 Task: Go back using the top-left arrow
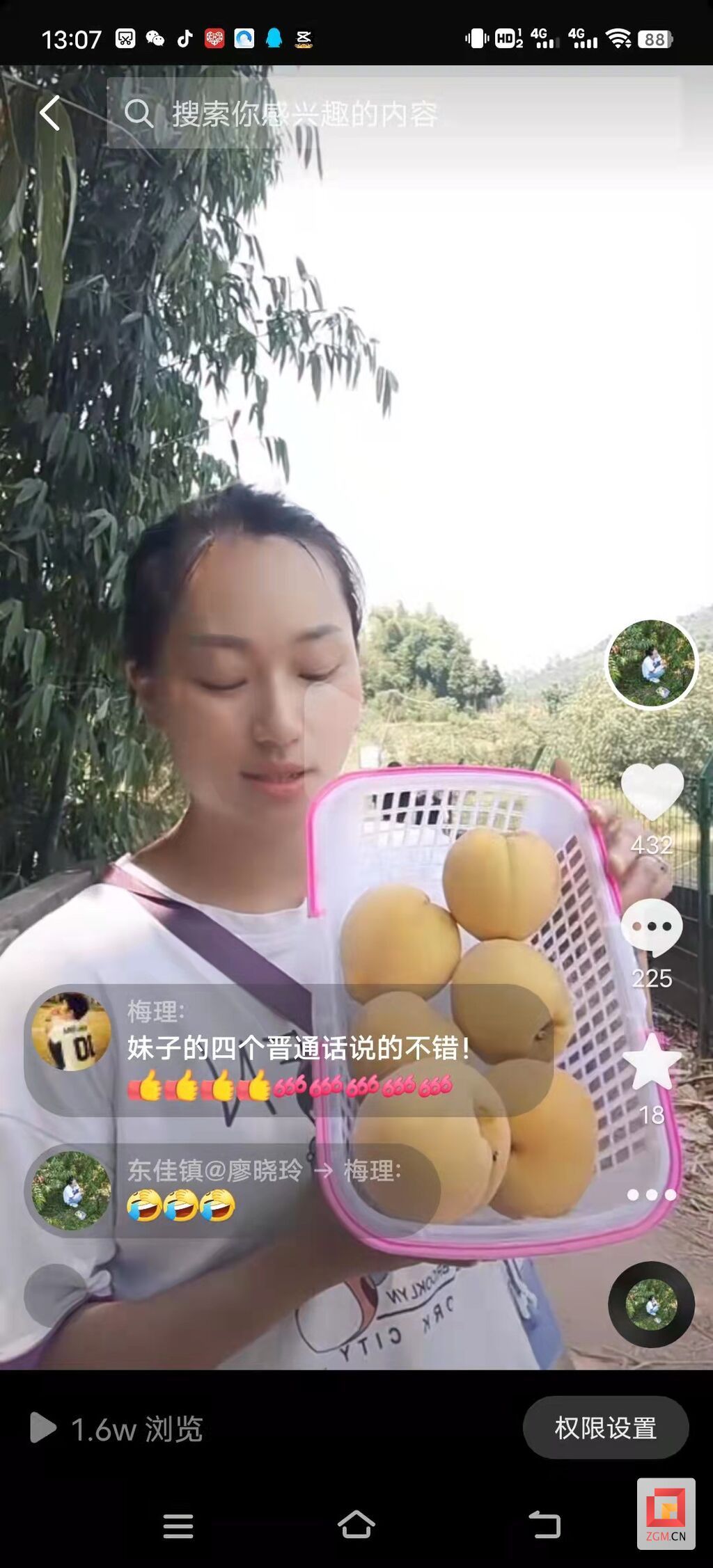click(50, 113)
